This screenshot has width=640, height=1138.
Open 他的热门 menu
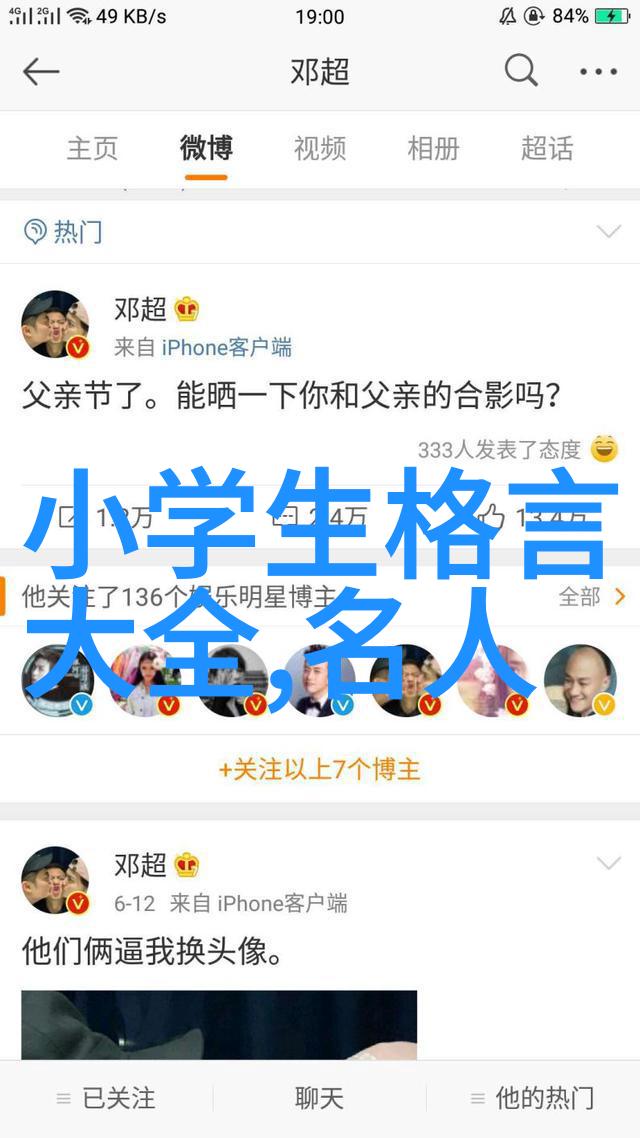coord(533,1098)
